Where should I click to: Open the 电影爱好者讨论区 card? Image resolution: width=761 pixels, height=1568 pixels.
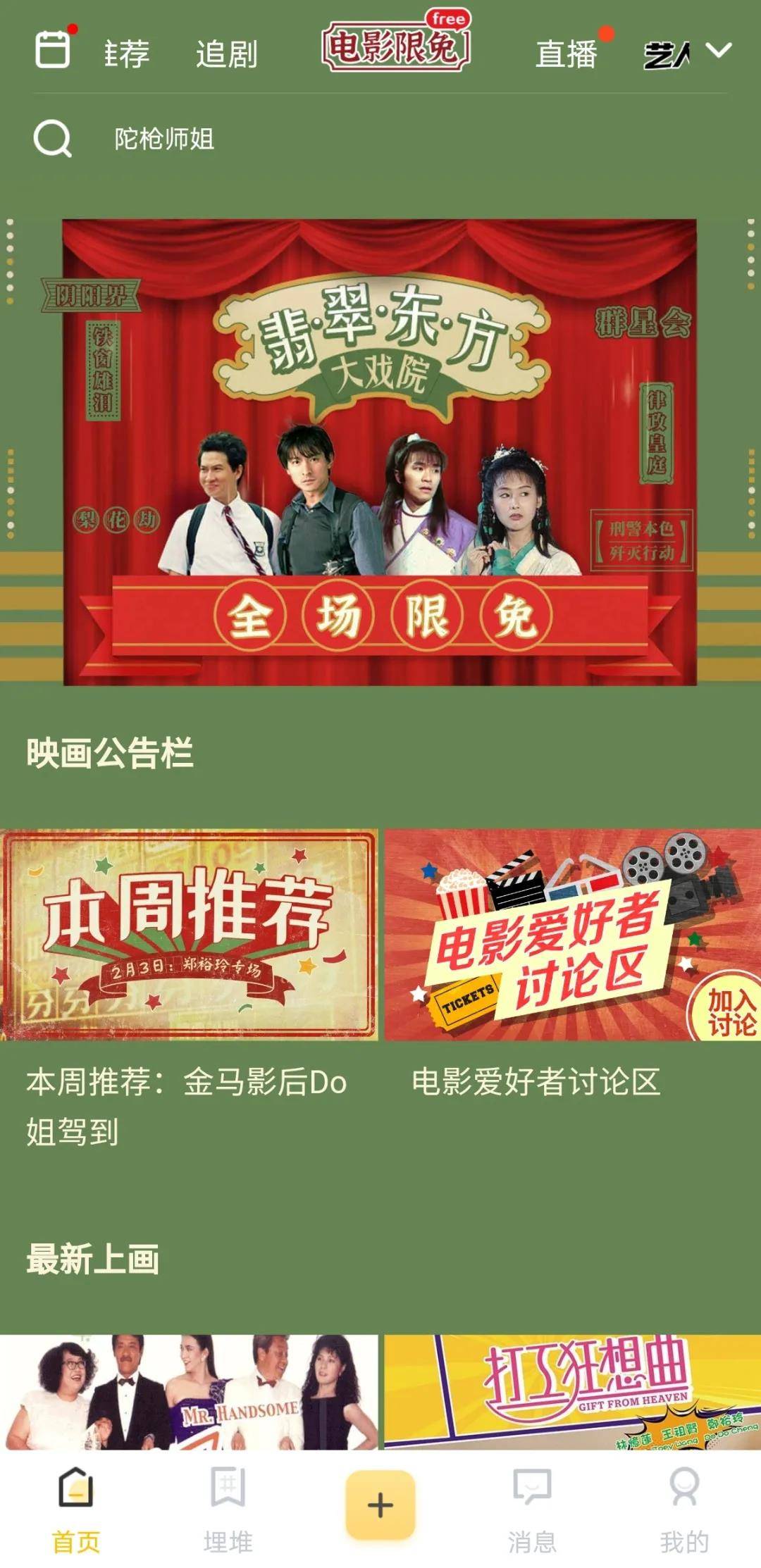coord(572,934)
